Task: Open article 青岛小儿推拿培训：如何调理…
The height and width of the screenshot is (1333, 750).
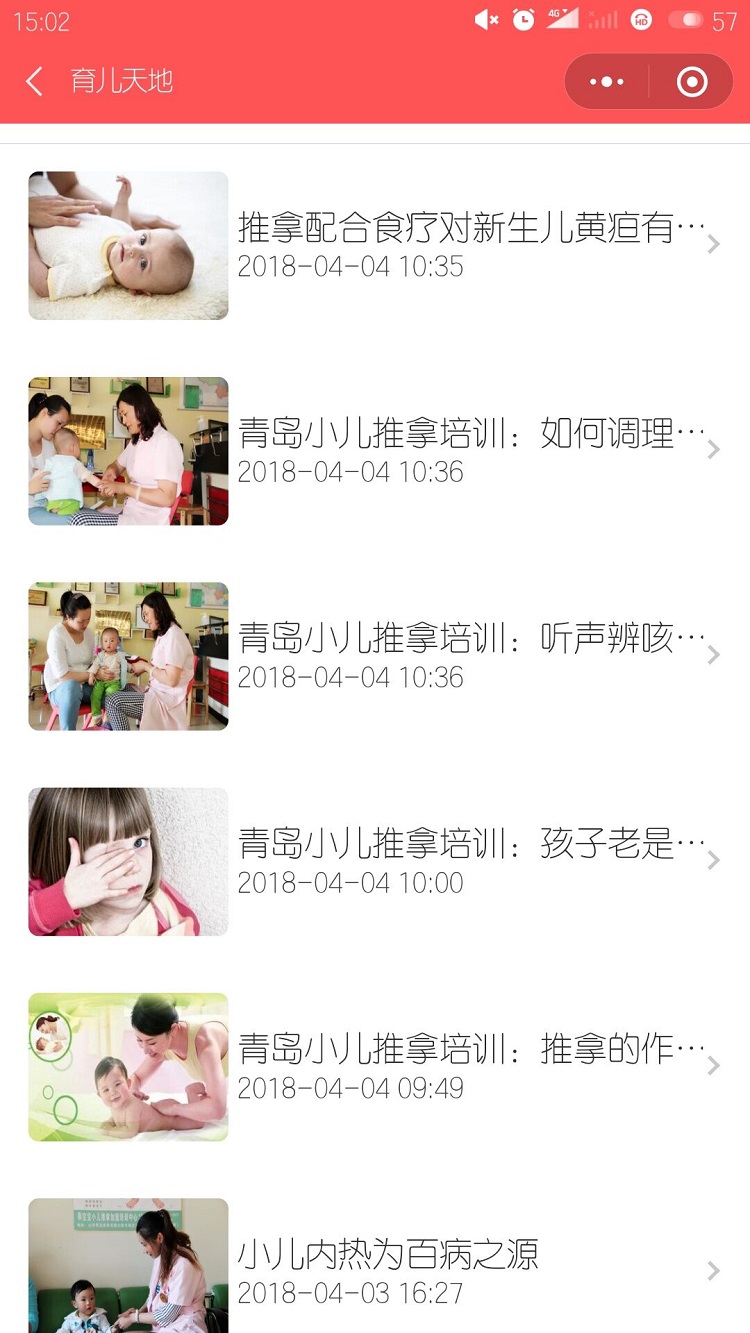Action: coord(470,450)
